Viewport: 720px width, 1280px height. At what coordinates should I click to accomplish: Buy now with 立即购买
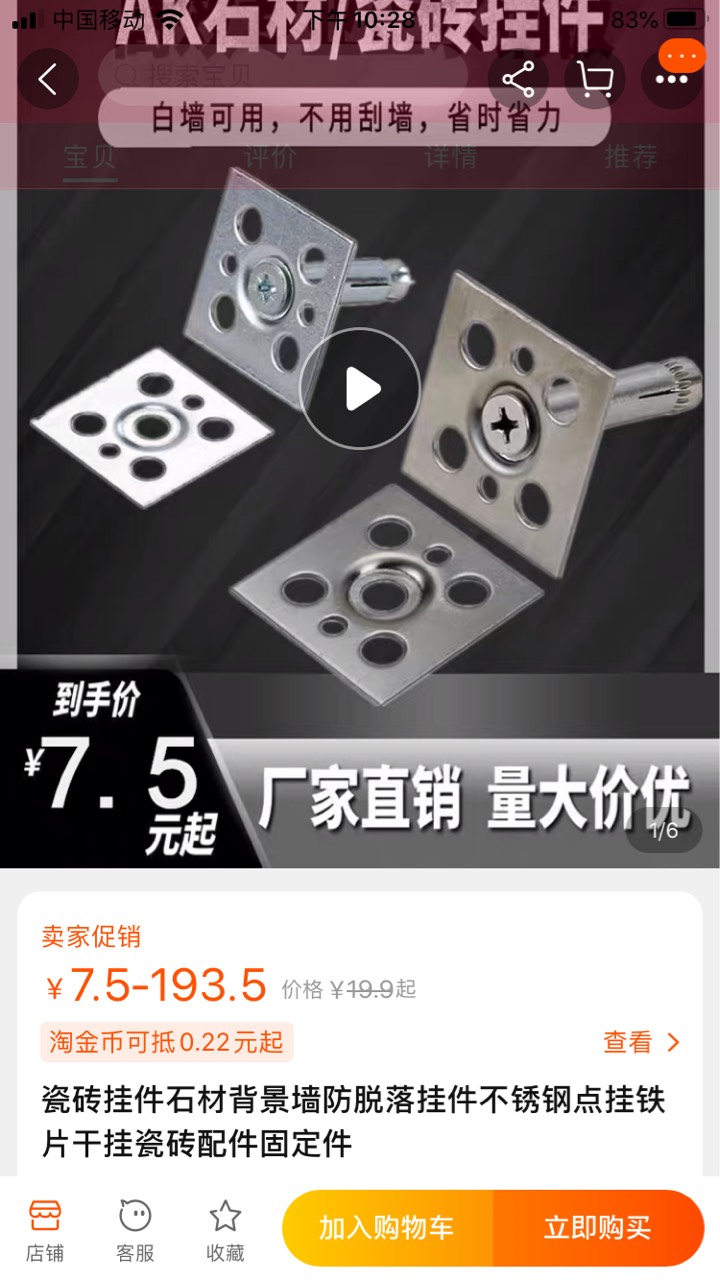598,1228
